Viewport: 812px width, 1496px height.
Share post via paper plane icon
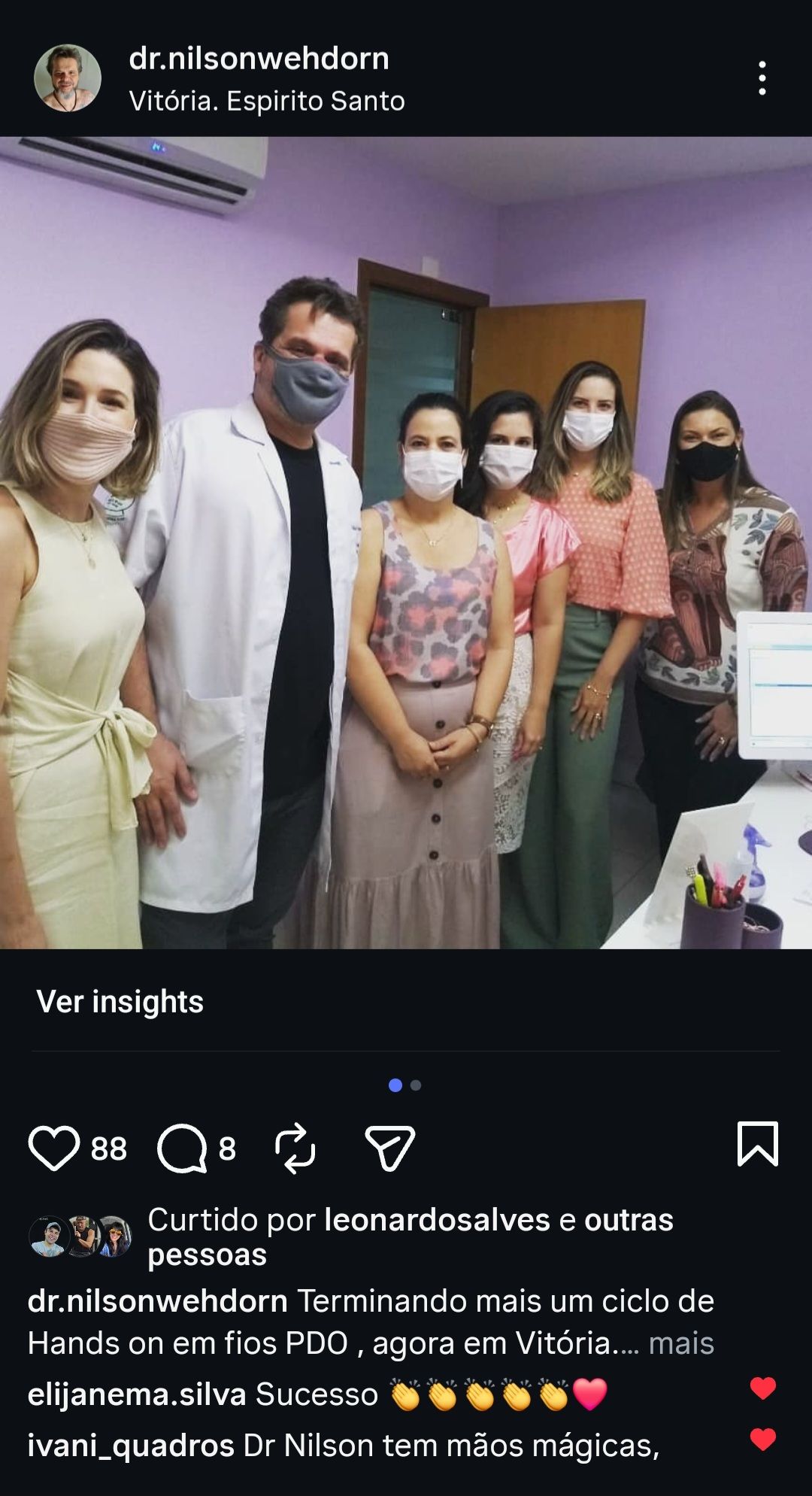point(389,1148)
